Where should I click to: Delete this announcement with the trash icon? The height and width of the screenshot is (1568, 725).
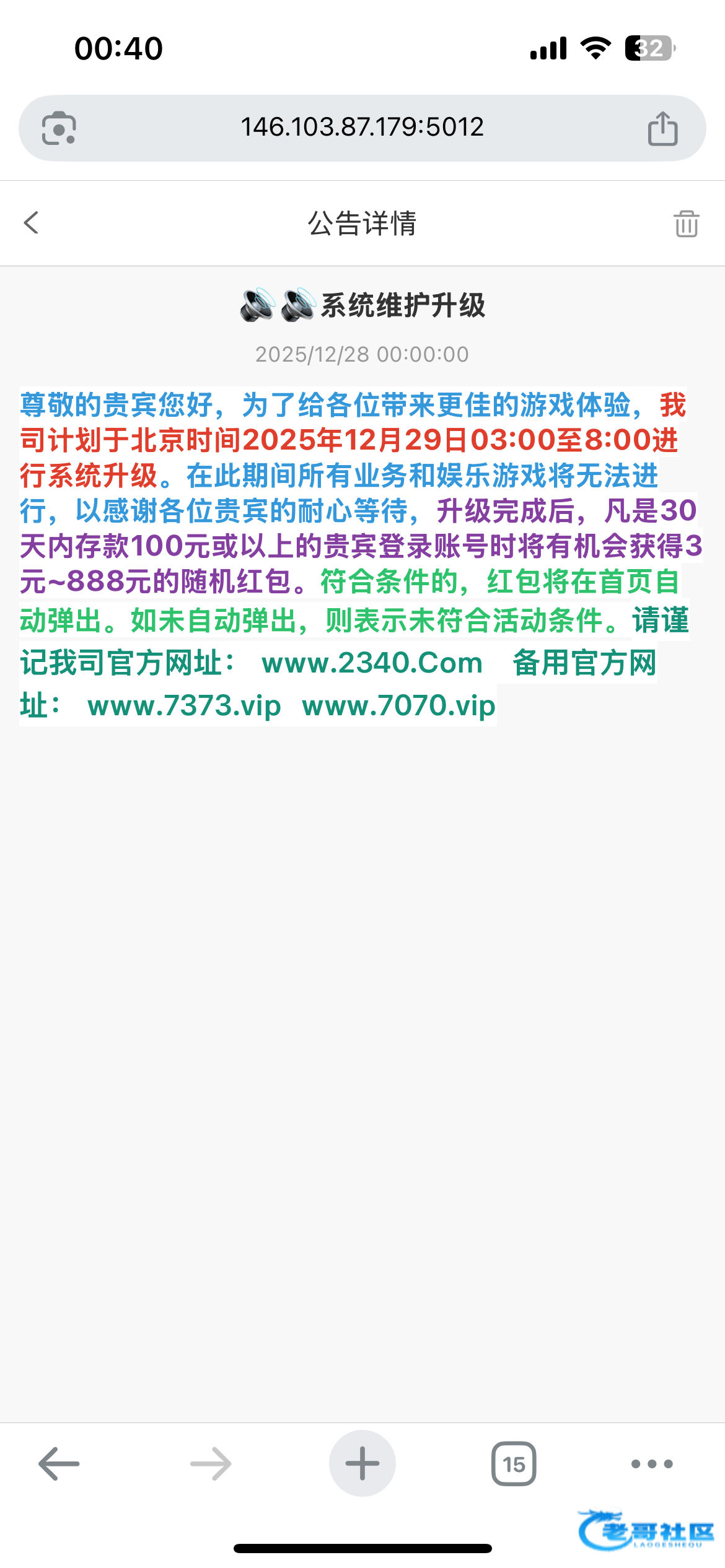point(686,224)
